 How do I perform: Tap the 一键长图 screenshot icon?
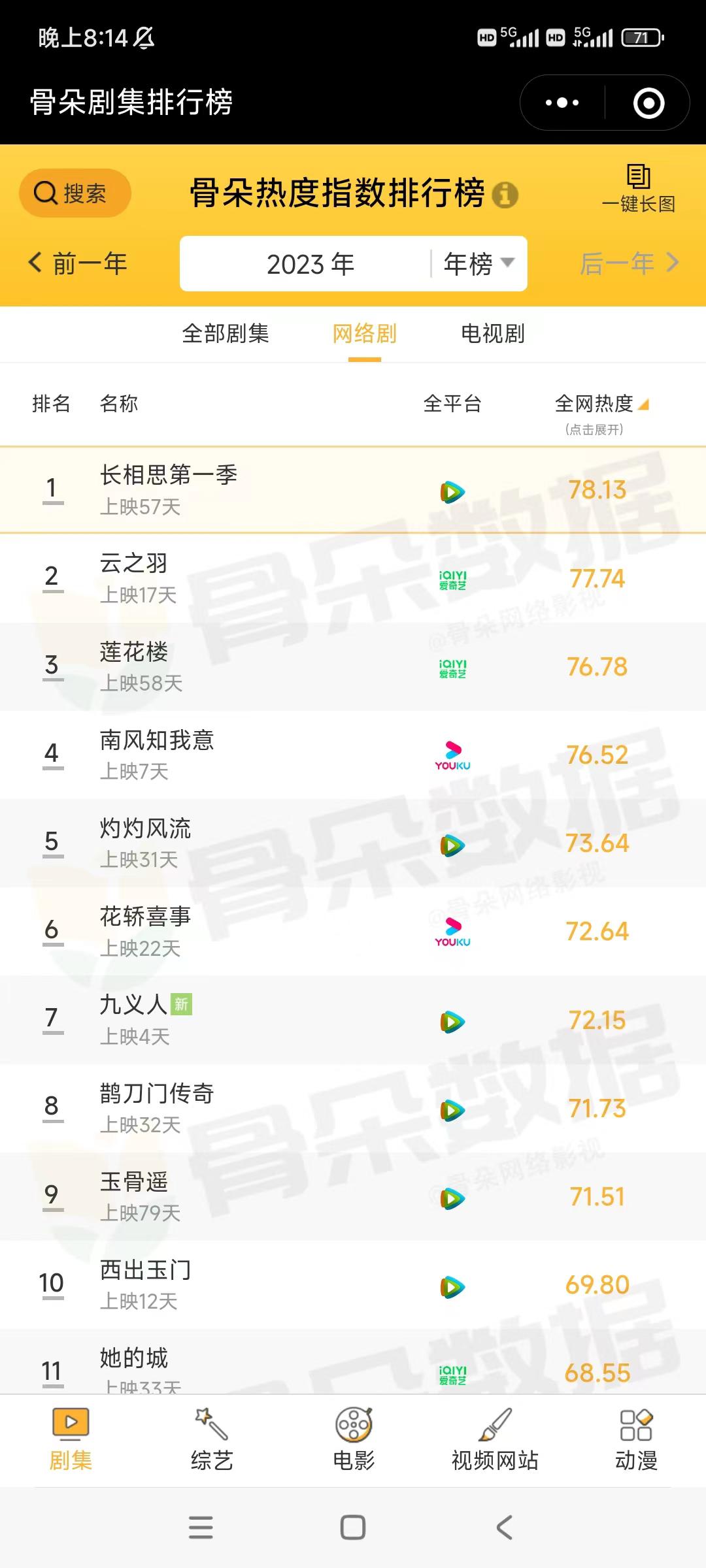click(x=639, y=189)
